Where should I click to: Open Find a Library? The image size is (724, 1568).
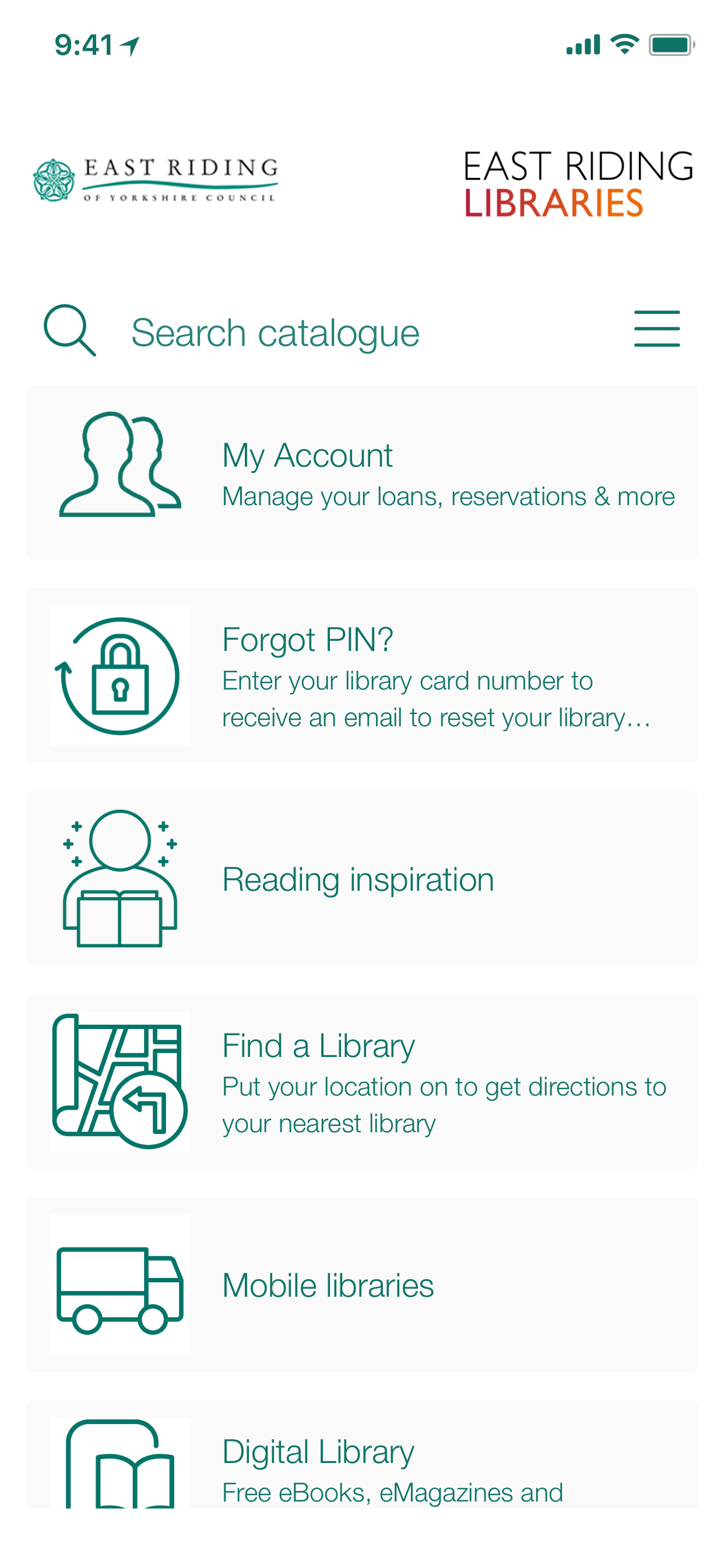tap(361, 1081)
